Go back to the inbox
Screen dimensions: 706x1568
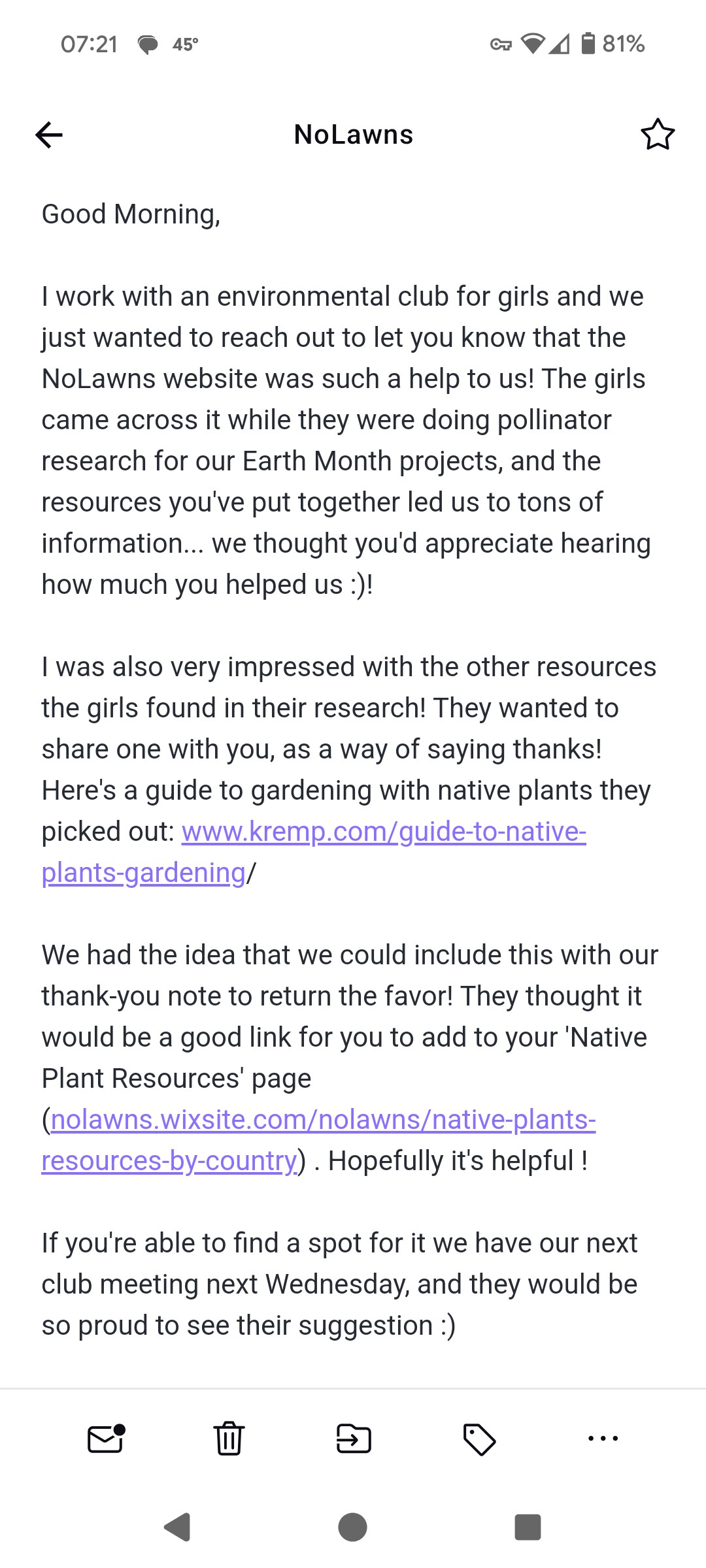pos(49,135)
